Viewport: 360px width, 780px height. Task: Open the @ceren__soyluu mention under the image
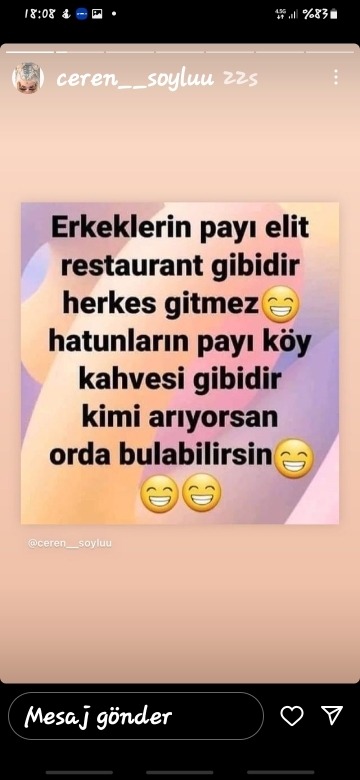[x=70, y=543]
